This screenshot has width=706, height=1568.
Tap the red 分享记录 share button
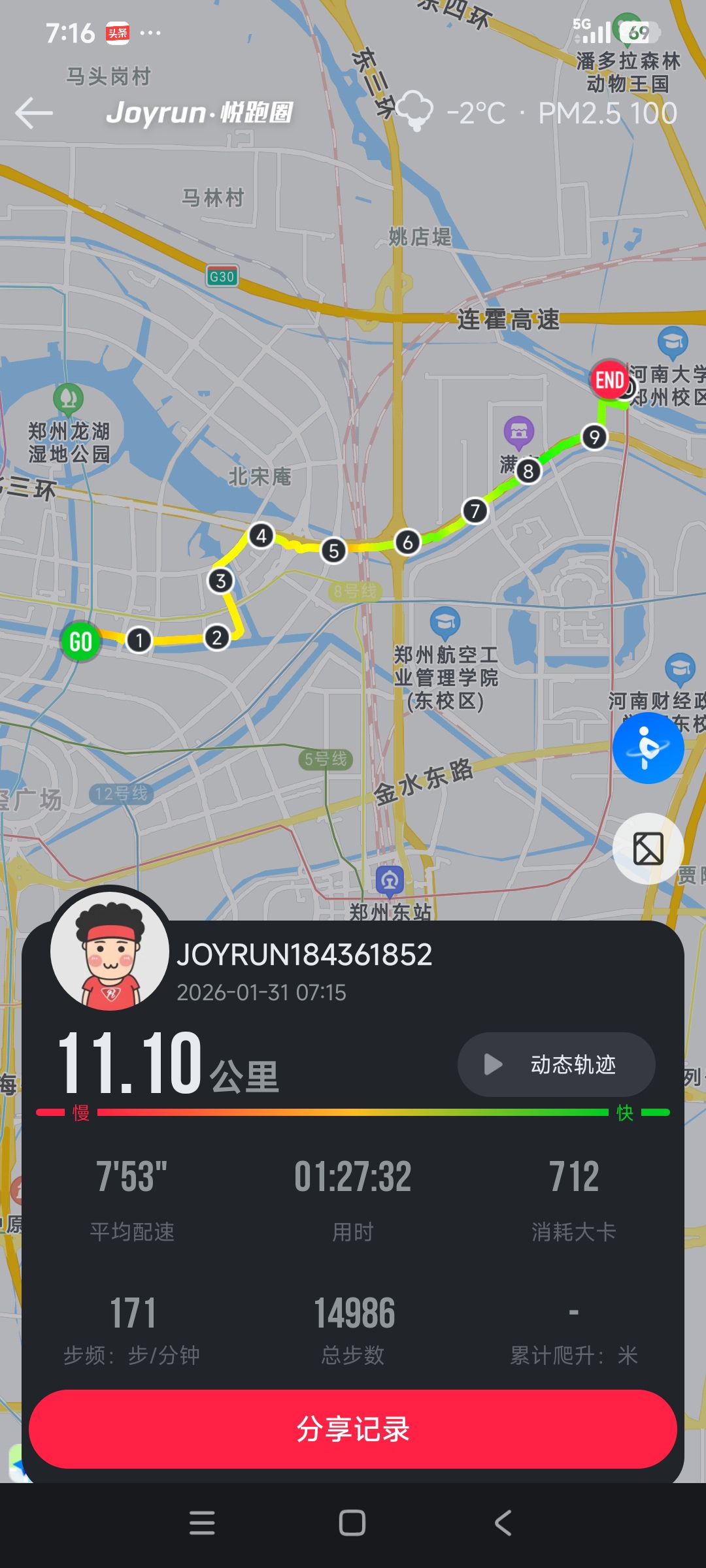[353, 1429]
